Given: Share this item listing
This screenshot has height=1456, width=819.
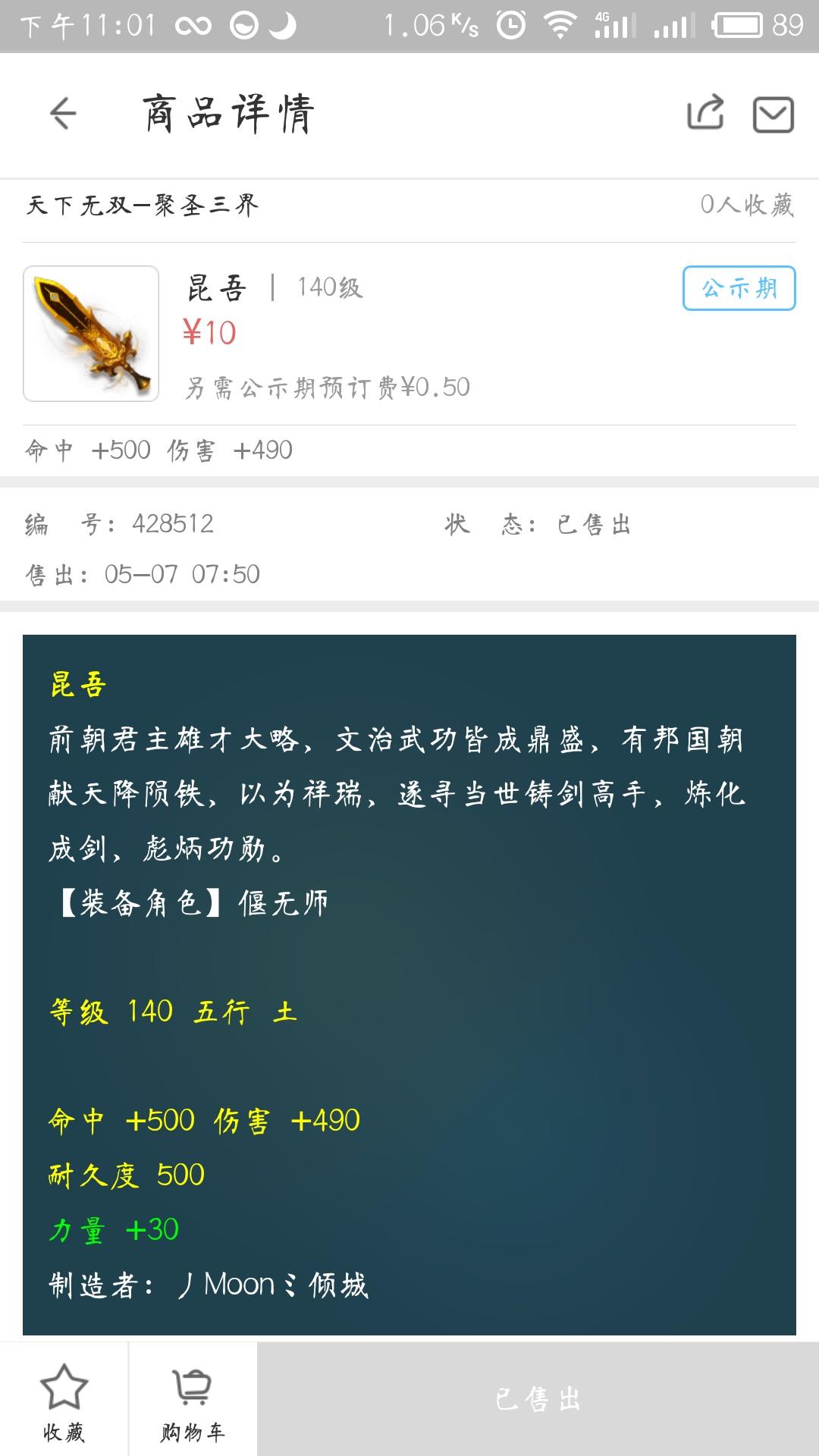Looking at the screenshot, I should pos(705,113).
